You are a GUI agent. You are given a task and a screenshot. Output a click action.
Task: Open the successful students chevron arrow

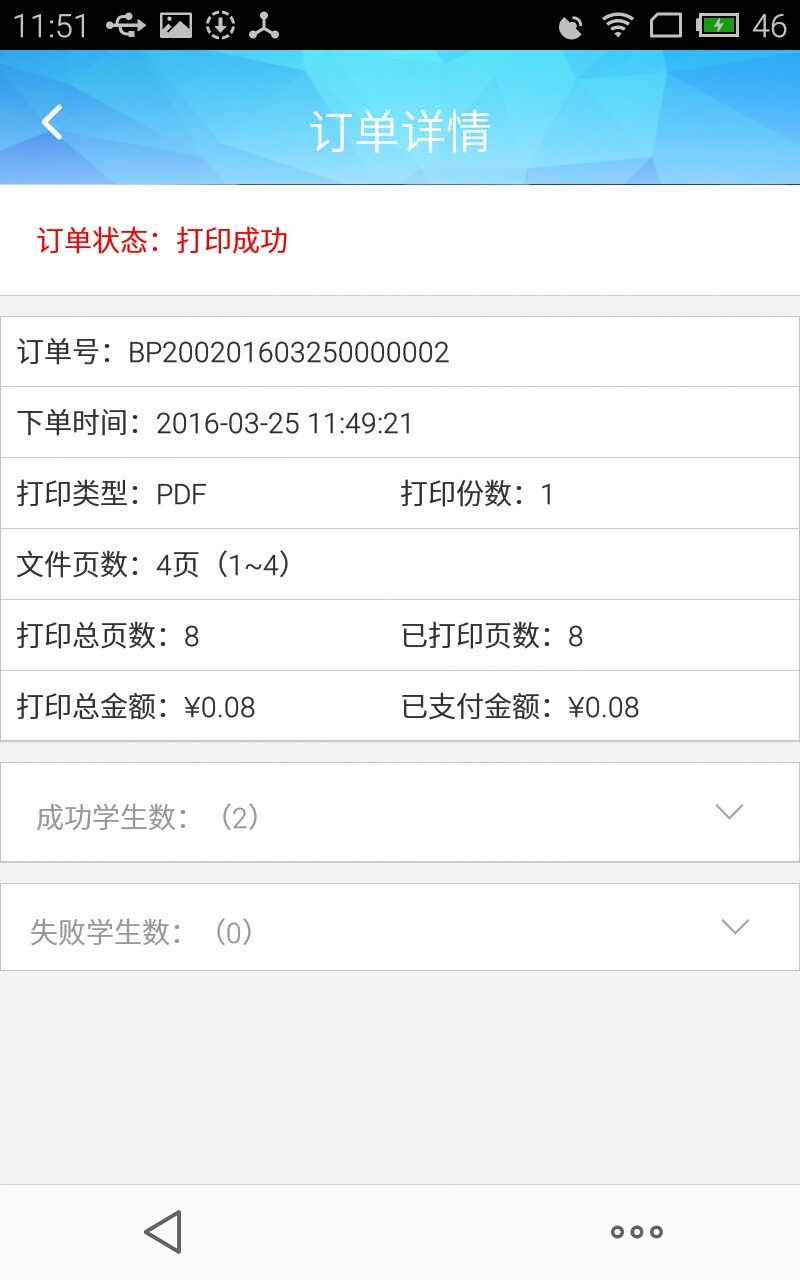729,812
